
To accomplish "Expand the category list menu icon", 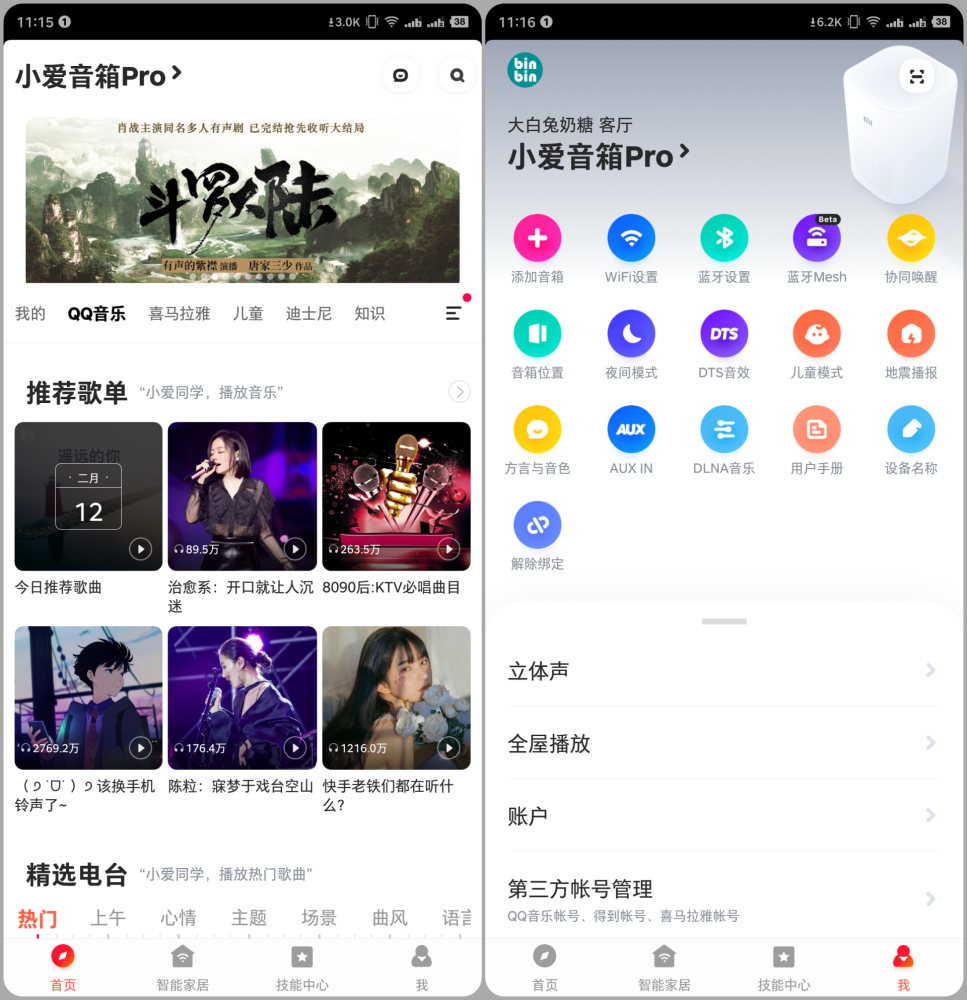I will point(453,313).
